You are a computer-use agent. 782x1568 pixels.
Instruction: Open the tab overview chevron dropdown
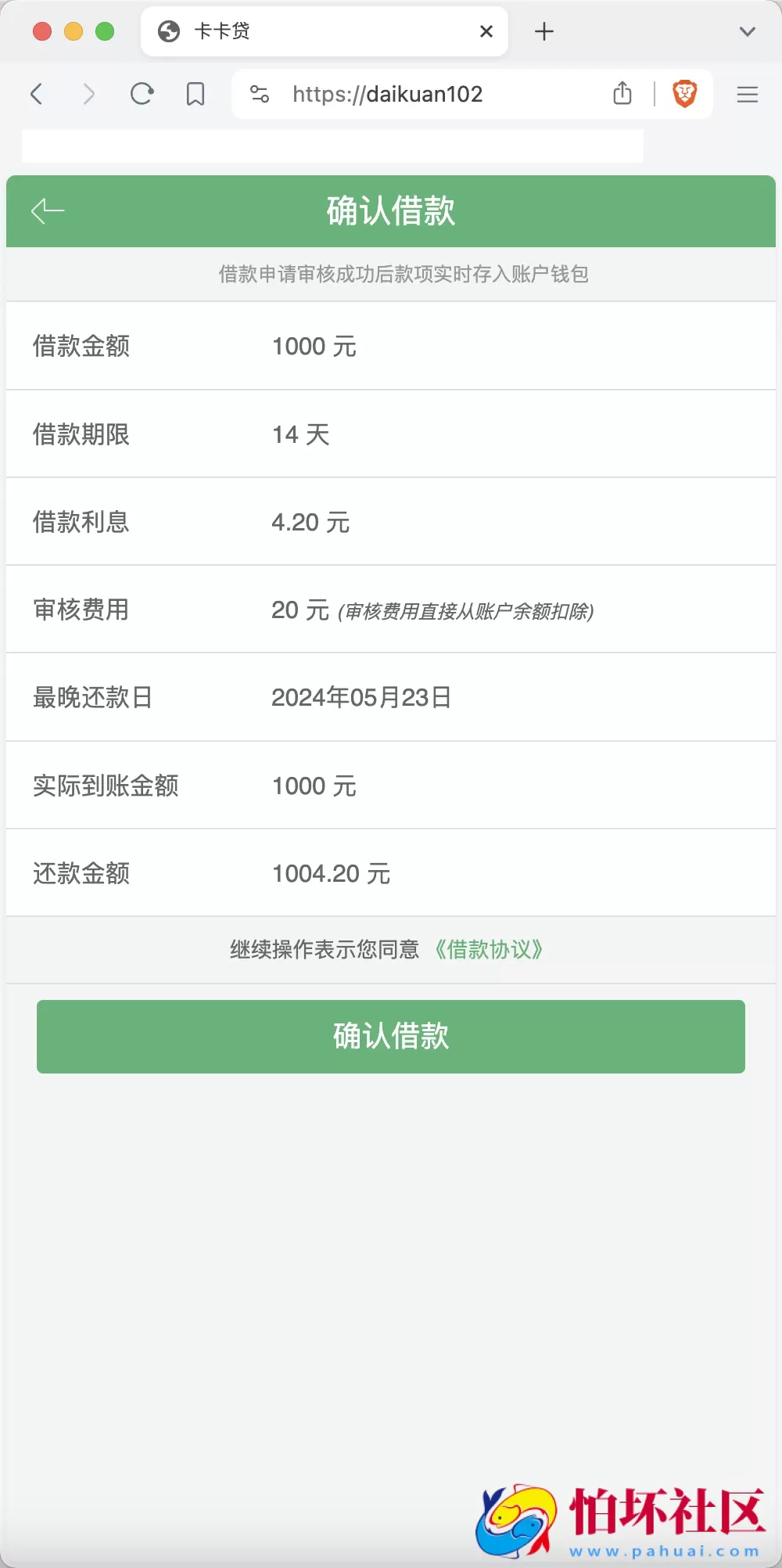pyautogui.click(x=748, y=31)
